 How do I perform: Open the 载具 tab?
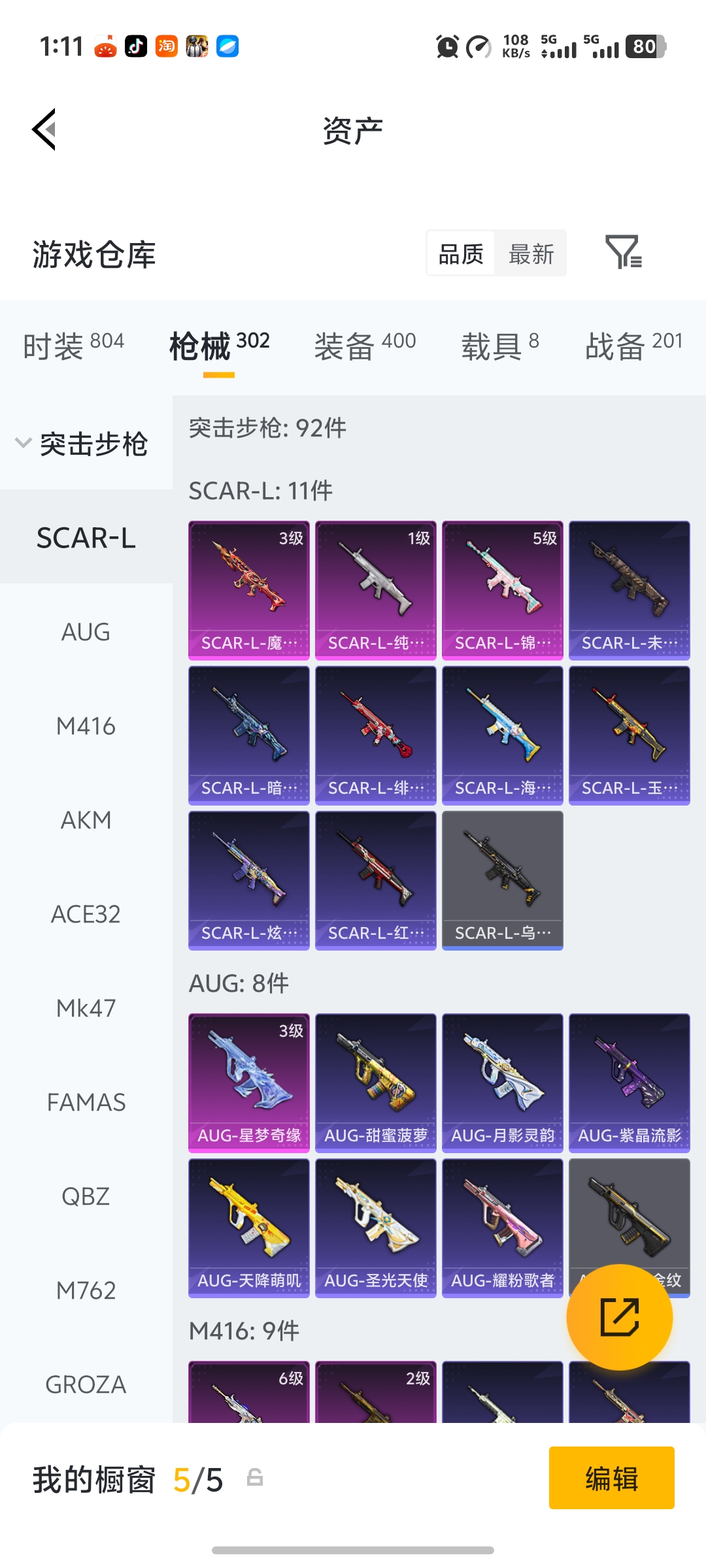(x=500, y=345)
